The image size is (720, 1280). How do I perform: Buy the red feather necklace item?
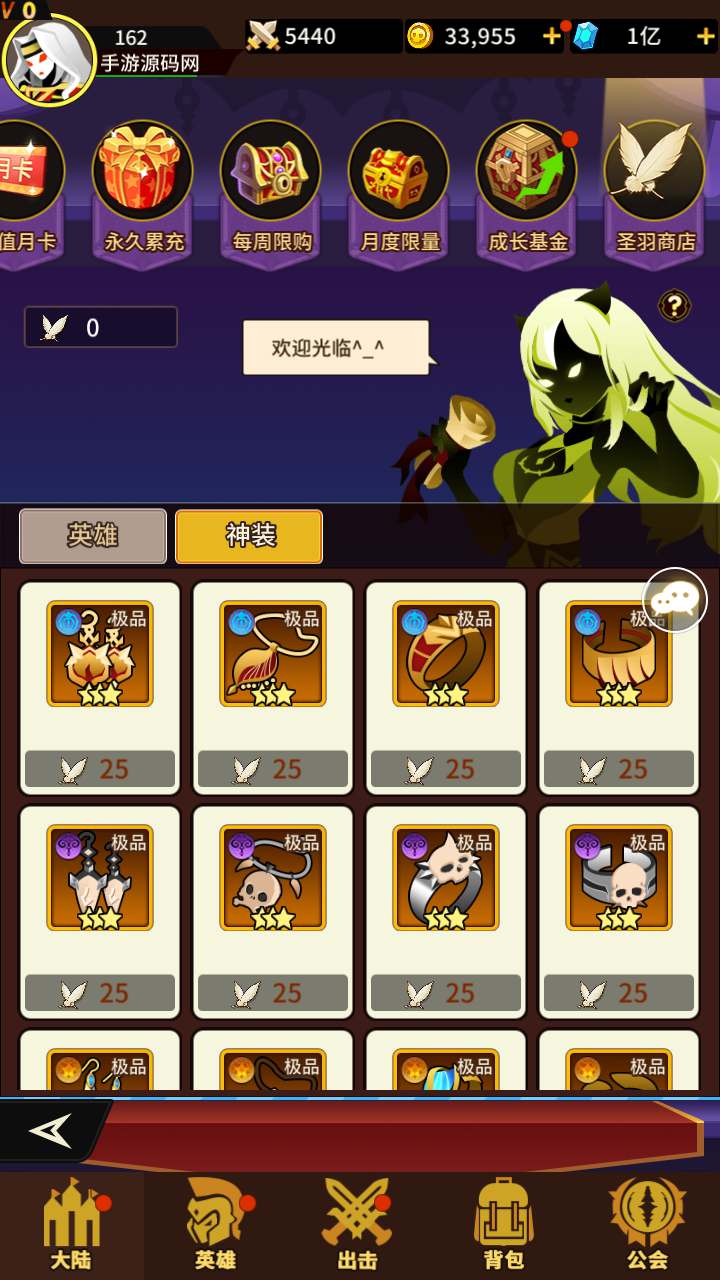pyautogui.click(x=273, y=688)
